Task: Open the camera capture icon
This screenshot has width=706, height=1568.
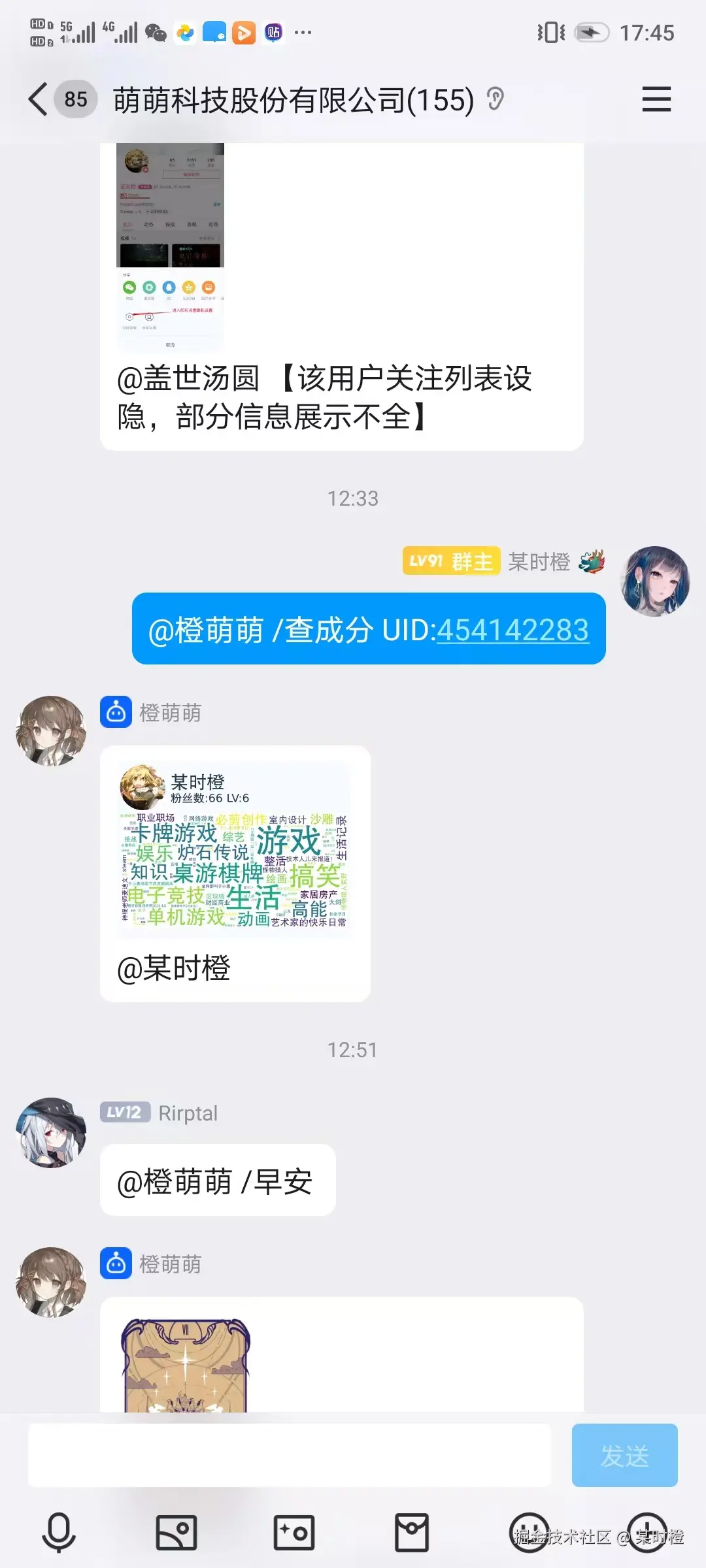Action: click(294, 1532)
